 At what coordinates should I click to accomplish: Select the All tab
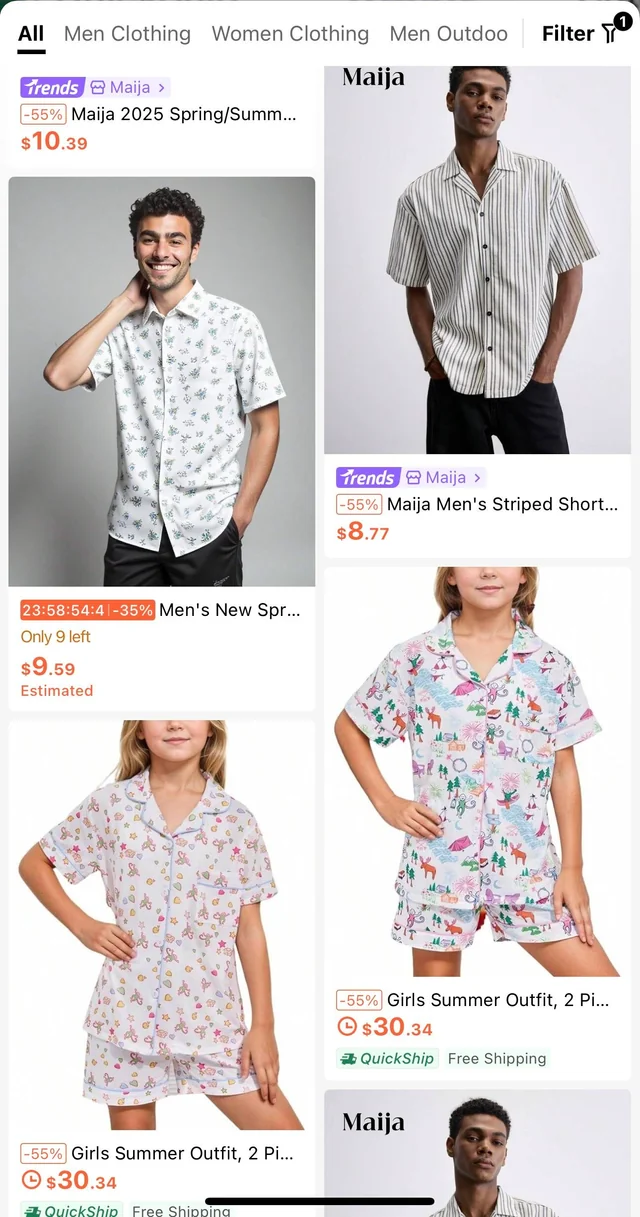[x=31, y=34]
